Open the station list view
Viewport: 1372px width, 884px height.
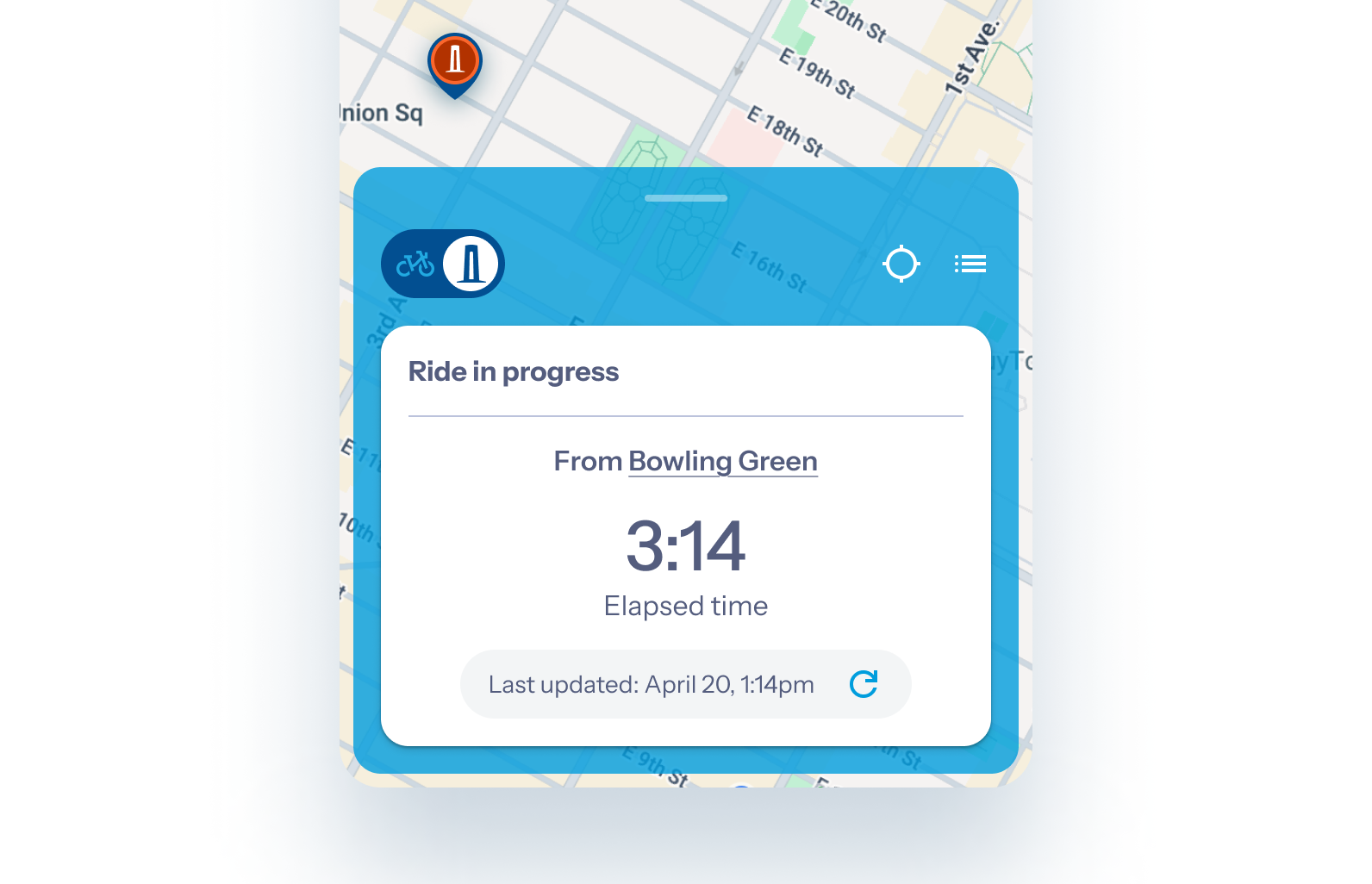(x=970, y=264)
